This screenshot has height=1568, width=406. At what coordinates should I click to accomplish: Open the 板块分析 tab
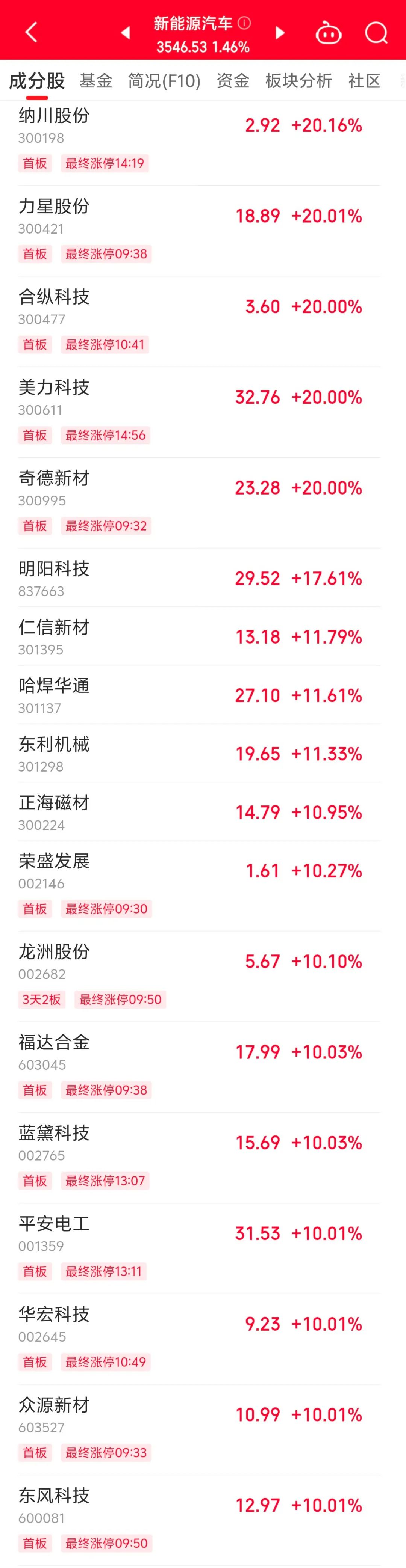[299, 81]
